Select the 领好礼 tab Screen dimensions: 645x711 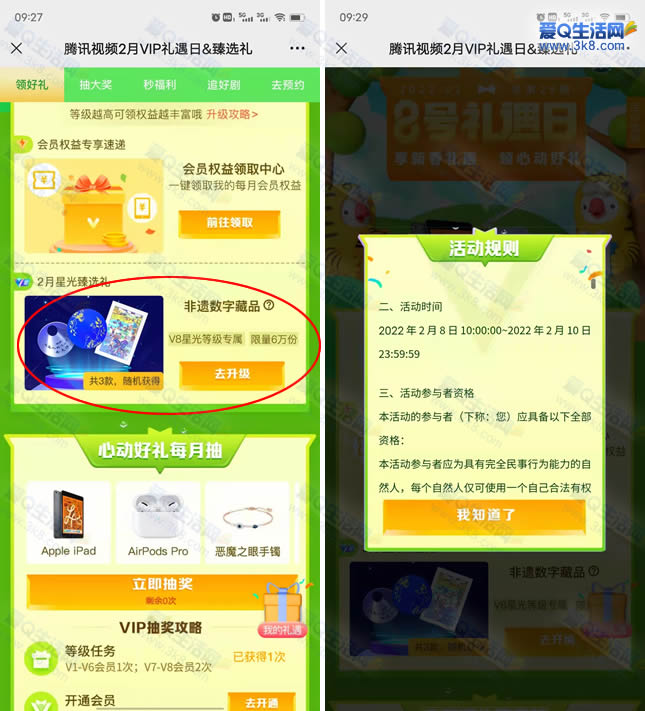click(x=32, y=85)
